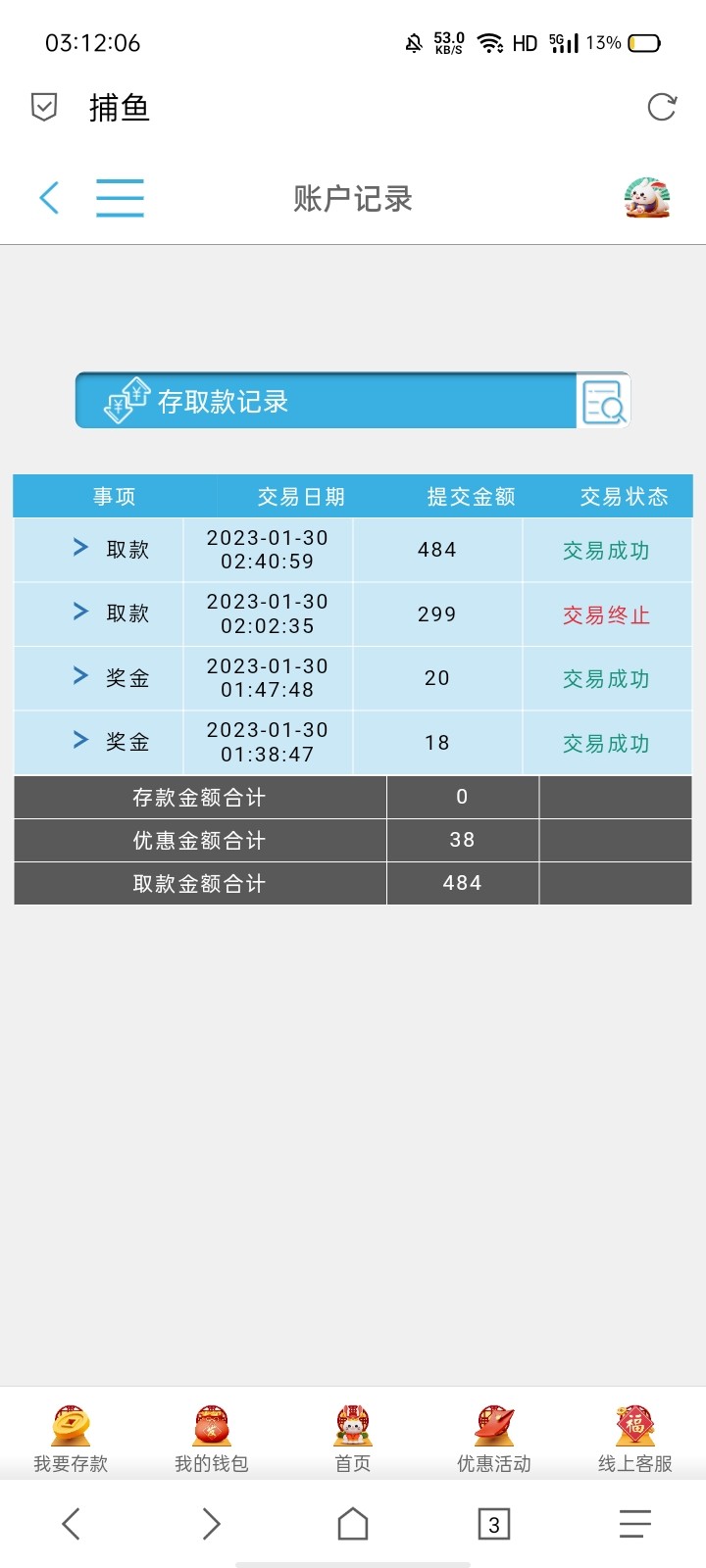The height and width of the screenshot is (1568, 706).
Task: Open 我的钱包 tab
Action: coord(212,1438)
